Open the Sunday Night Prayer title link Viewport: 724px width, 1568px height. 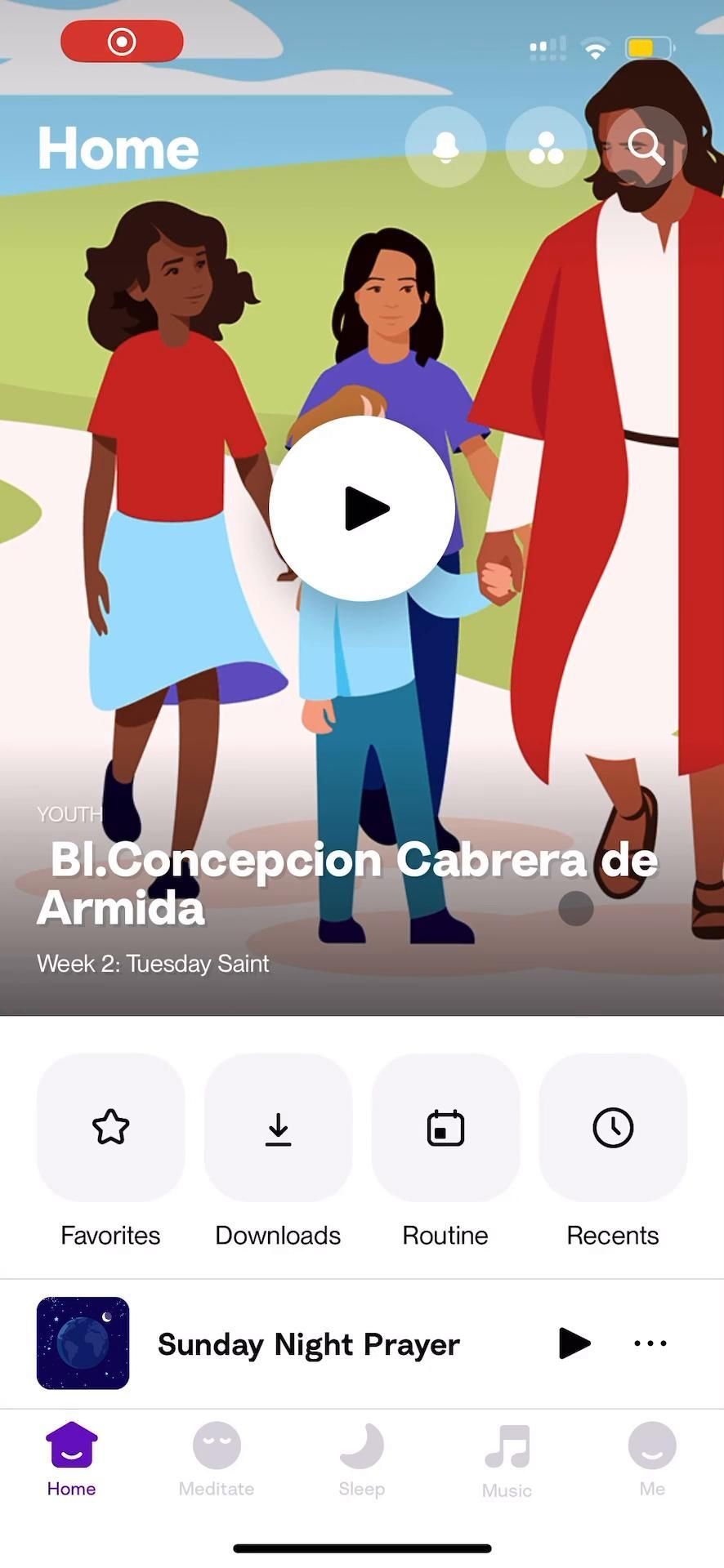(308, 1343)
